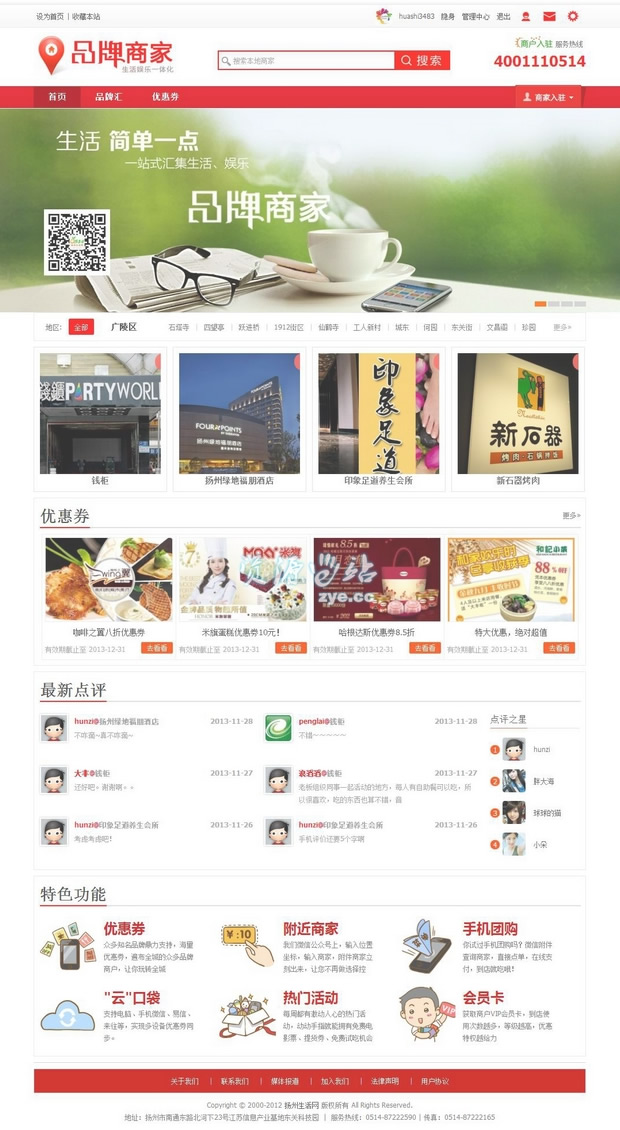Viewport: 620px width, 1130px height.
Task: Filter by the 文昌阁 area
Action: pos(496,327)
